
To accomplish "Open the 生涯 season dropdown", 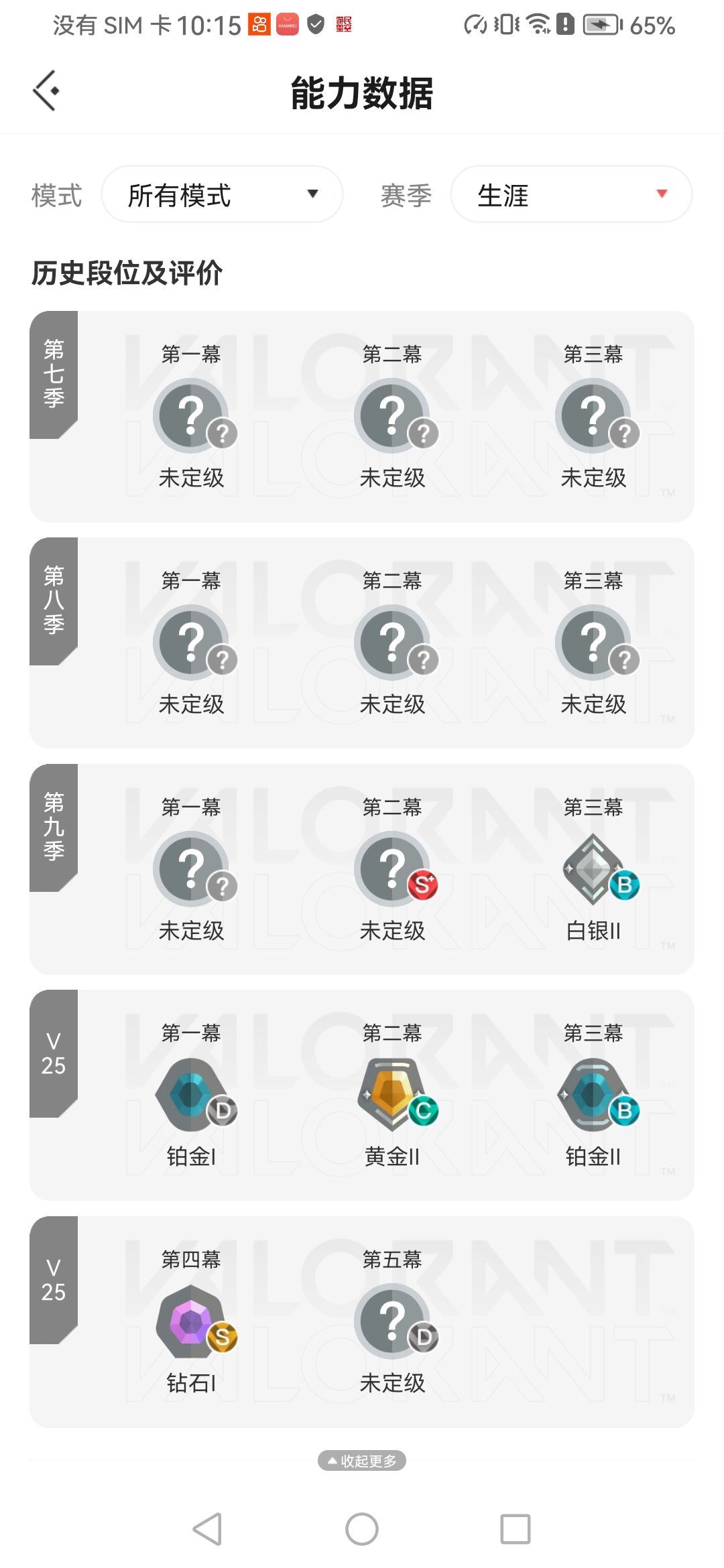I will [571, 195].
